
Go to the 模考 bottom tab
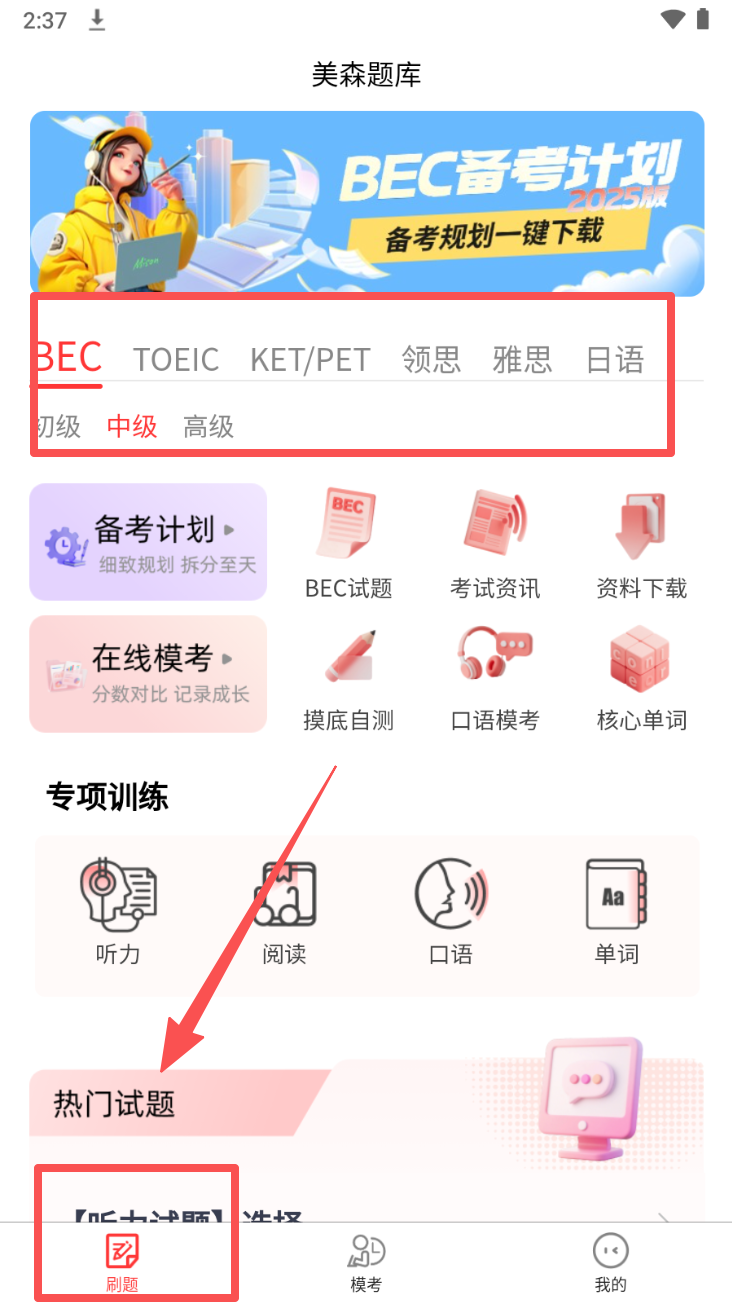[366, 1262]
